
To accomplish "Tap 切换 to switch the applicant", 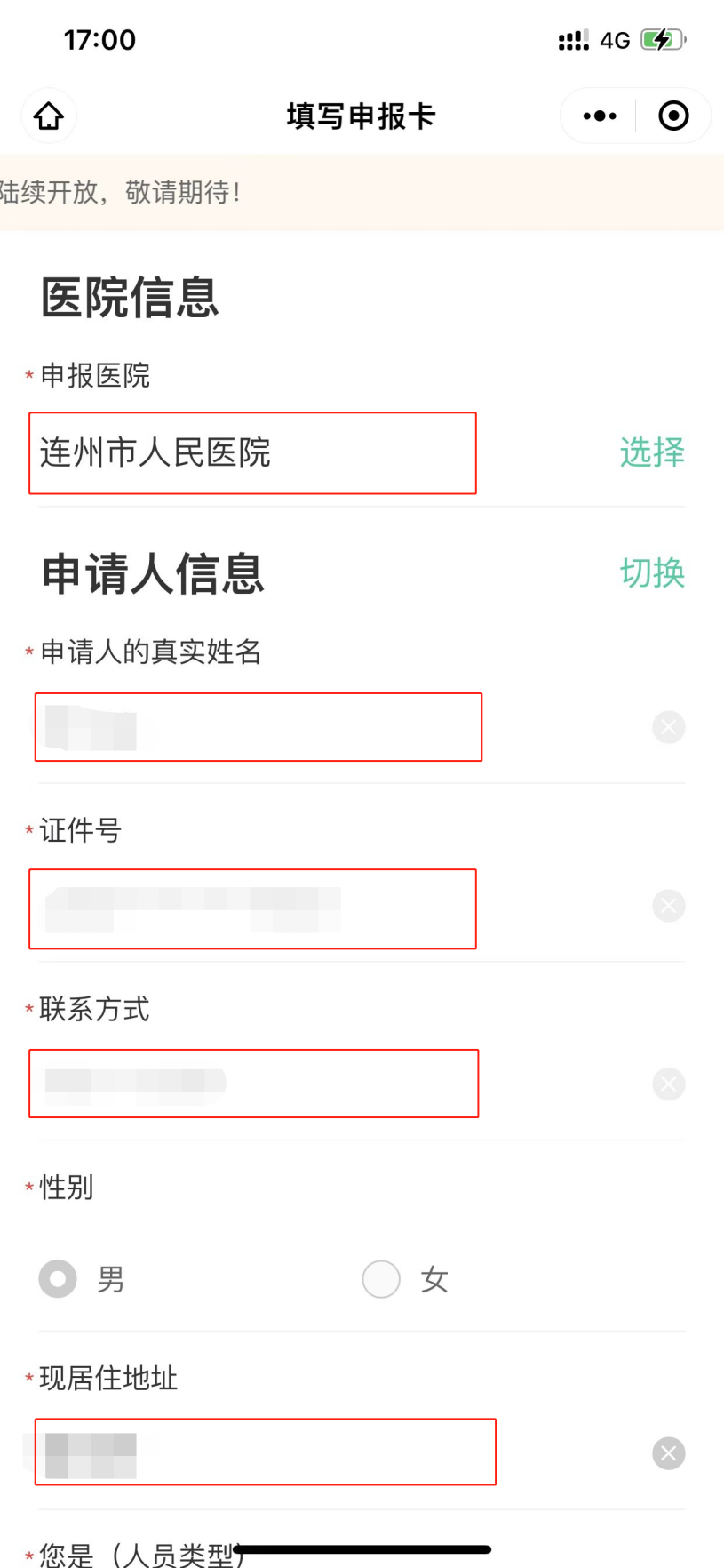I will (652, 573).
